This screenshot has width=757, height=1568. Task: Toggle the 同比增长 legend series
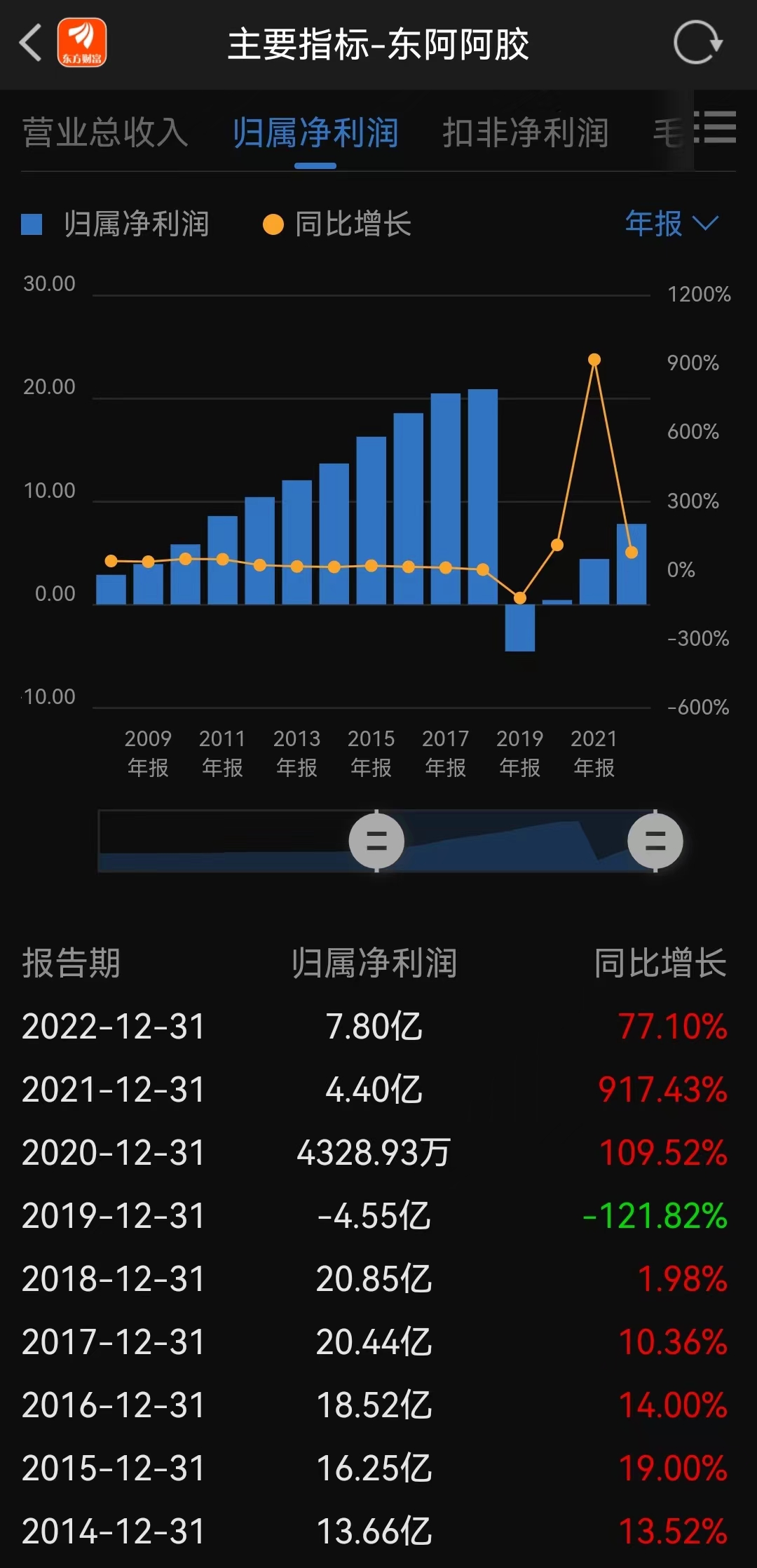click(x=336, y=224)
